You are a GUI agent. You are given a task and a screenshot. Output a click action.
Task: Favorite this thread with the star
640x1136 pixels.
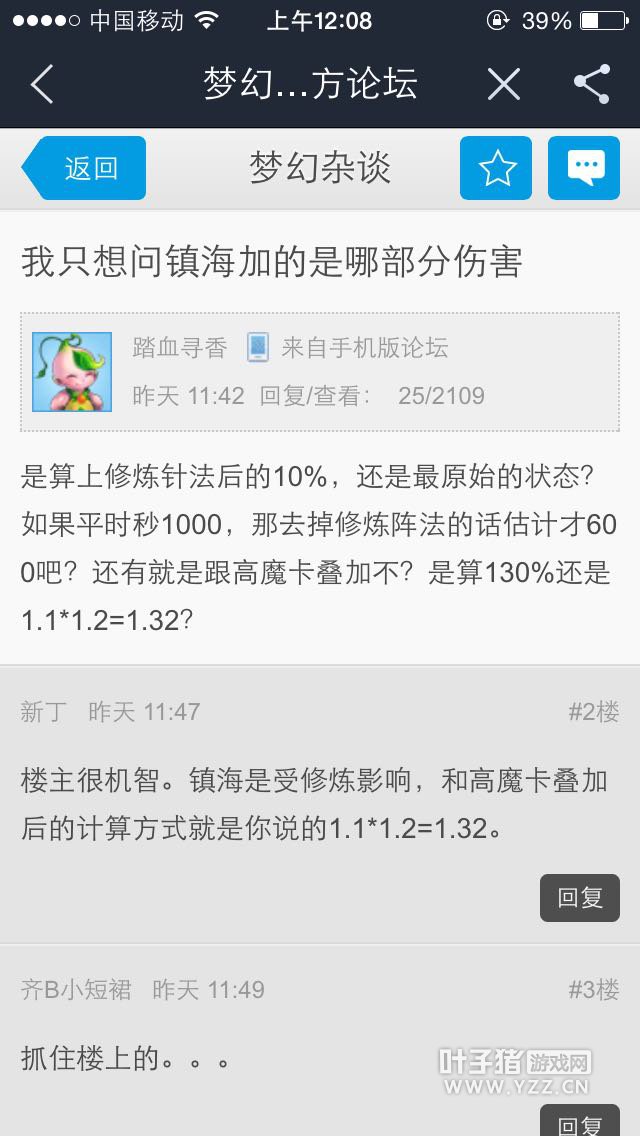coord(496,168)
